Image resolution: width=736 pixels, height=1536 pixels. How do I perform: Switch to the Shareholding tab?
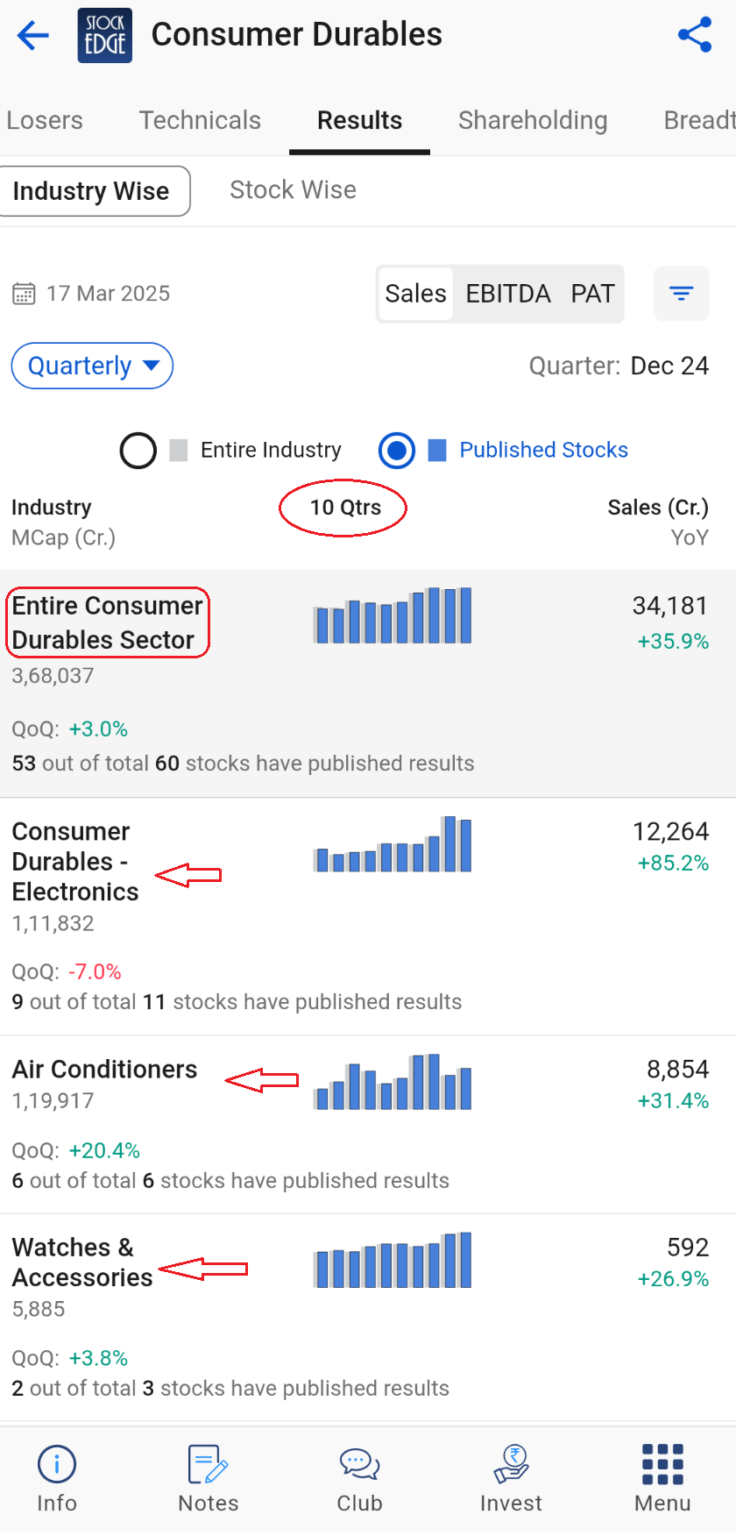pyautogui.click(x=533, y=120)
